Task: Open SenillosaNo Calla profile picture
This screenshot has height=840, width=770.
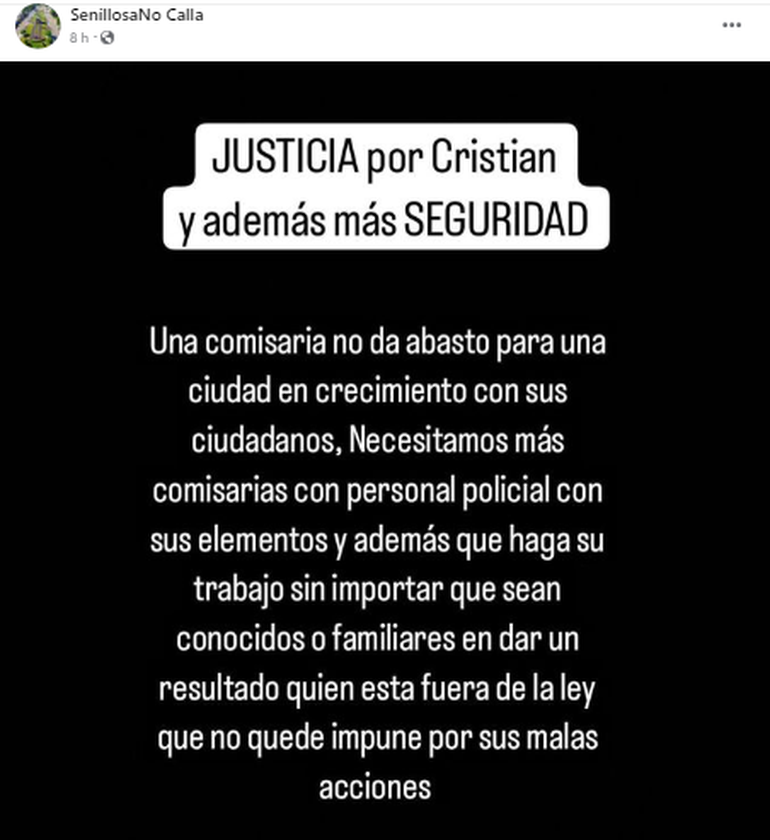Action: 38,25
